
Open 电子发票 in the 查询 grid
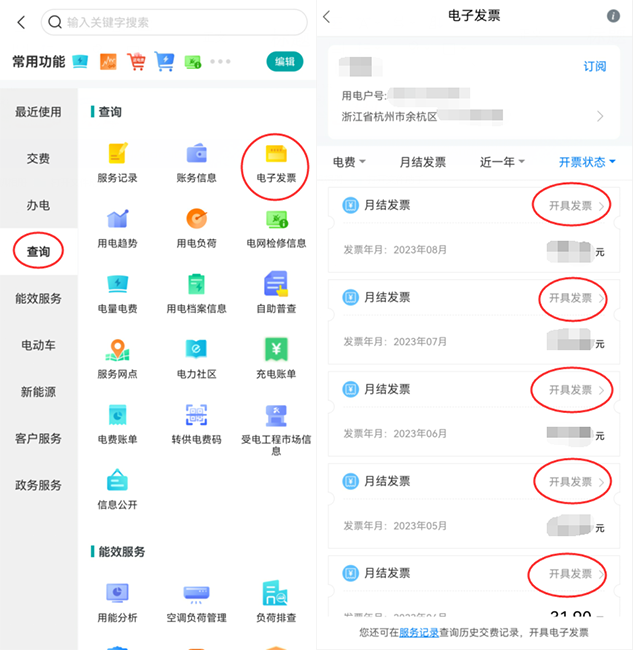(x=273, y=165)
